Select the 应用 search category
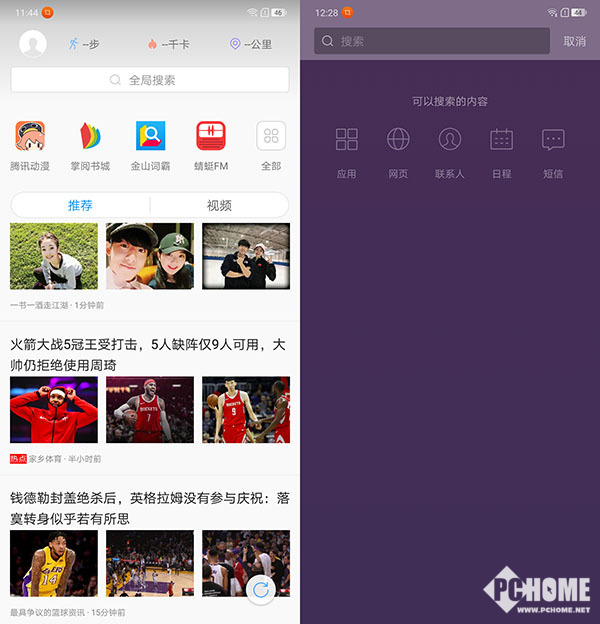This screenshot has height=624, width=600. (x=346, y=151)
